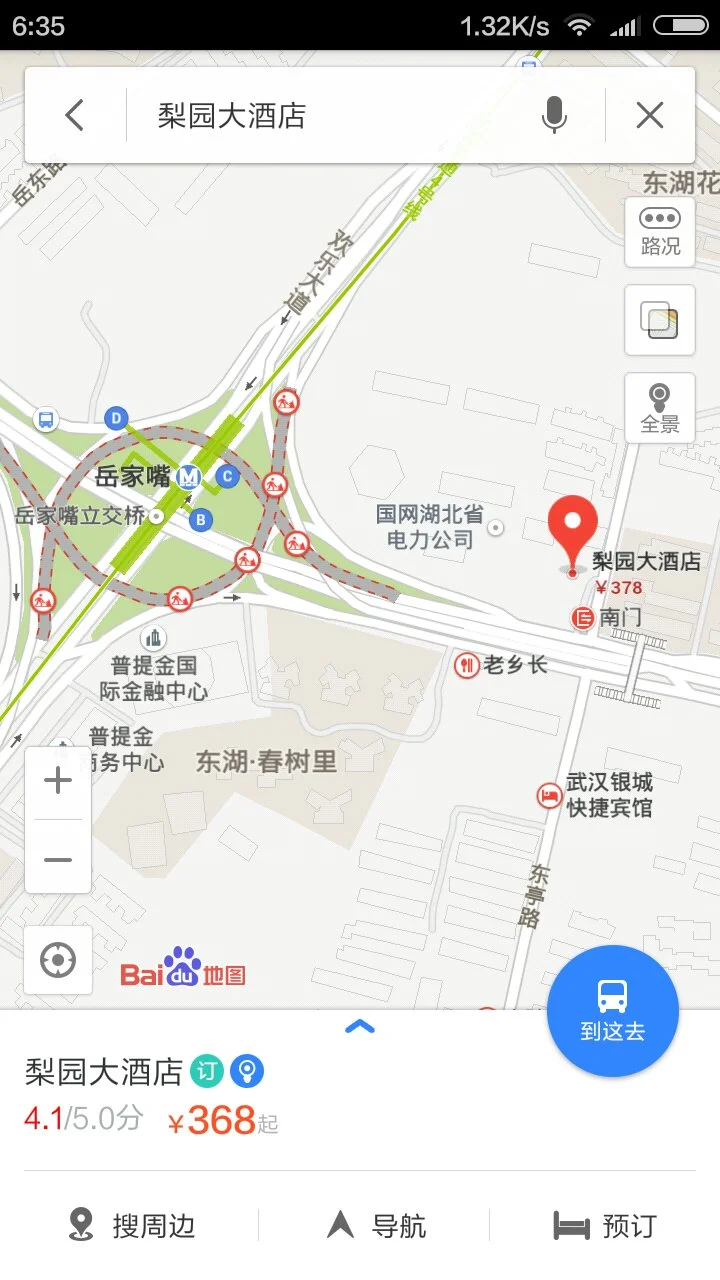Activate voice search with the microphone icon

pyautogui.click(x=555, y=115)
